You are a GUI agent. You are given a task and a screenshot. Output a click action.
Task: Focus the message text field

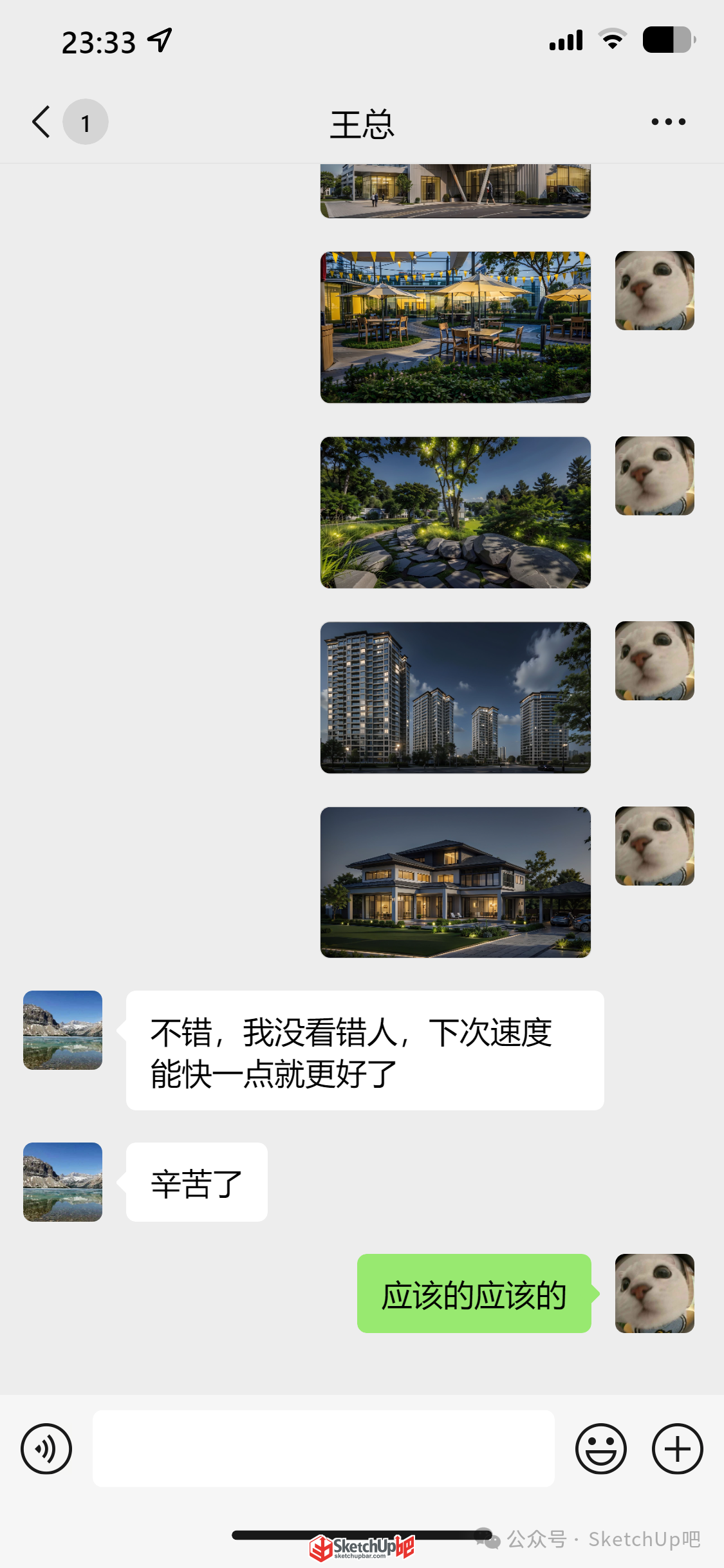coord(324,1448)
